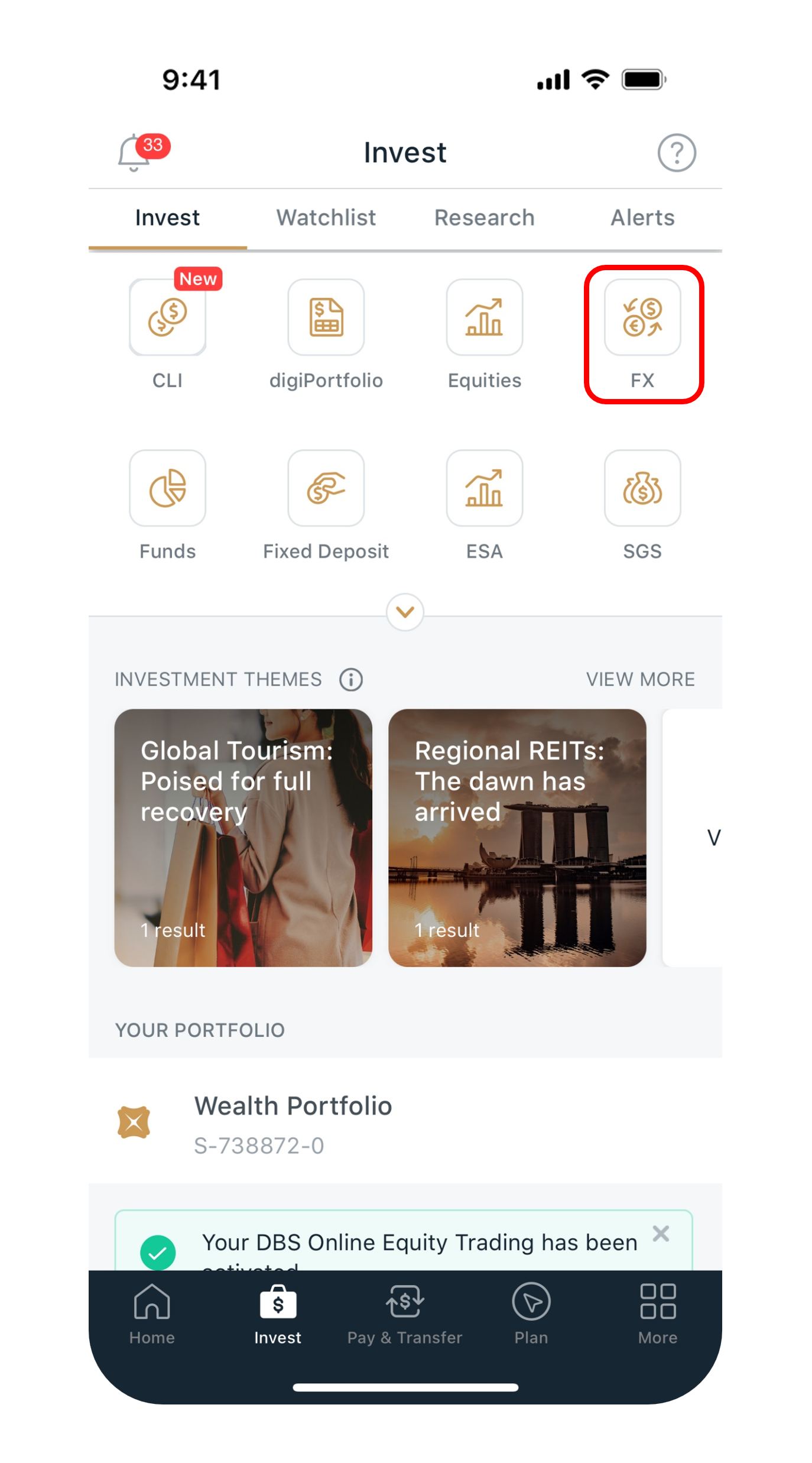Image resolution: width=812 pixels, height=1463 pixels.
Task: Select the FX option
Action: 642,317
